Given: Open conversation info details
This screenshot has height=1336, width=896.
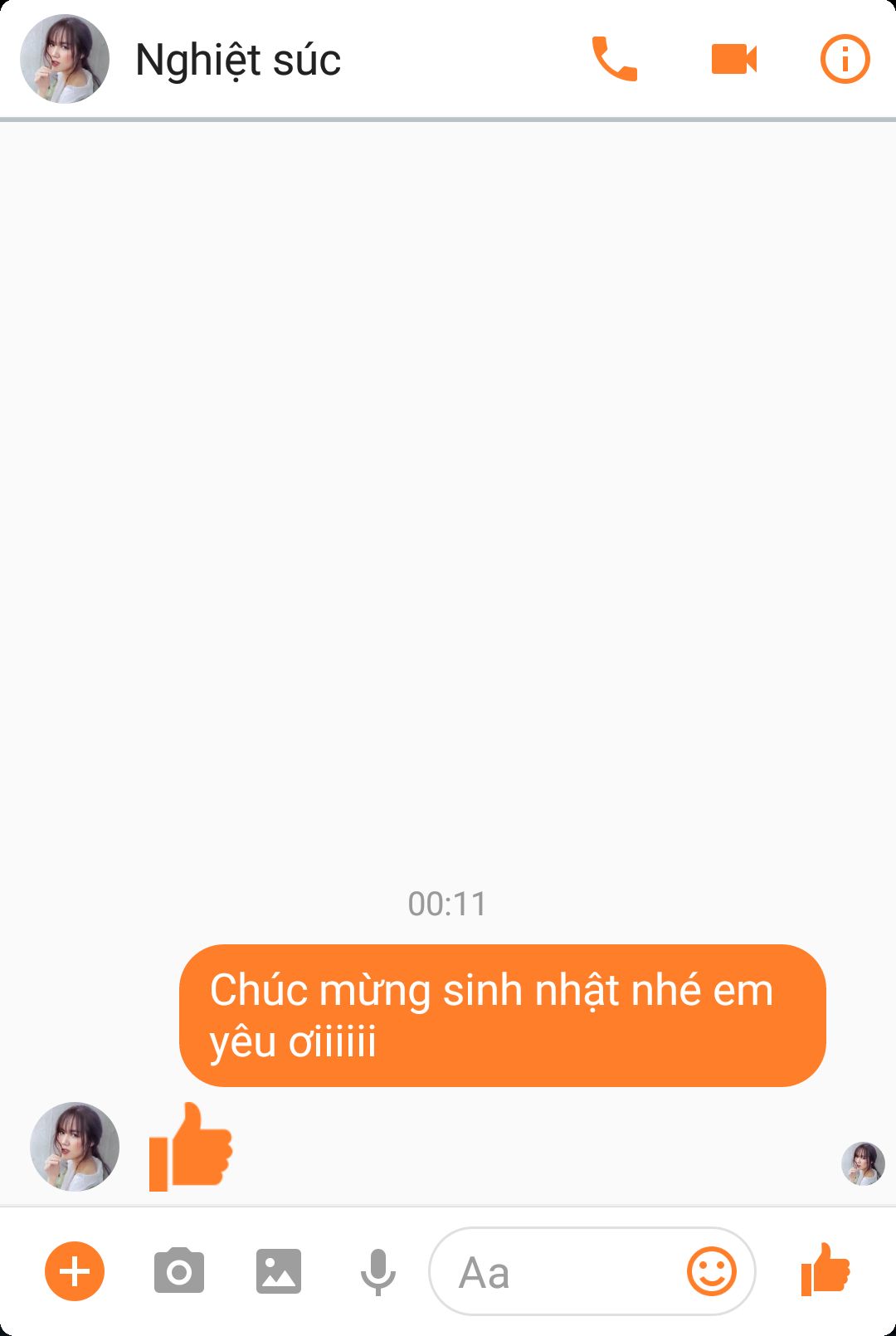Looking at the screenshot, I should pyautogui.click(x=845, y=59).
